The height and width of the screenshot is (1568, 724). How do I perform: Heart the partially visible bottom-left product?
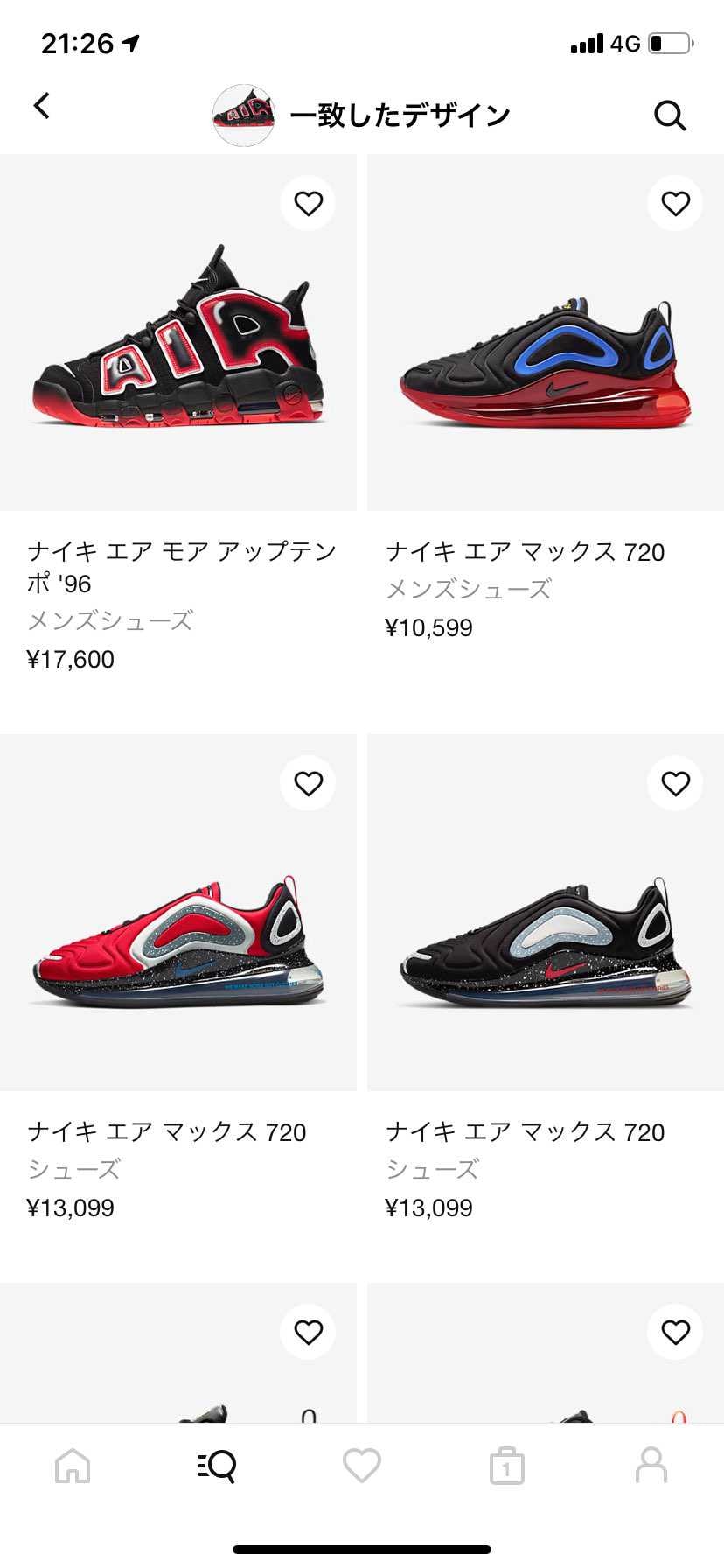click(x=308, y=1332)
